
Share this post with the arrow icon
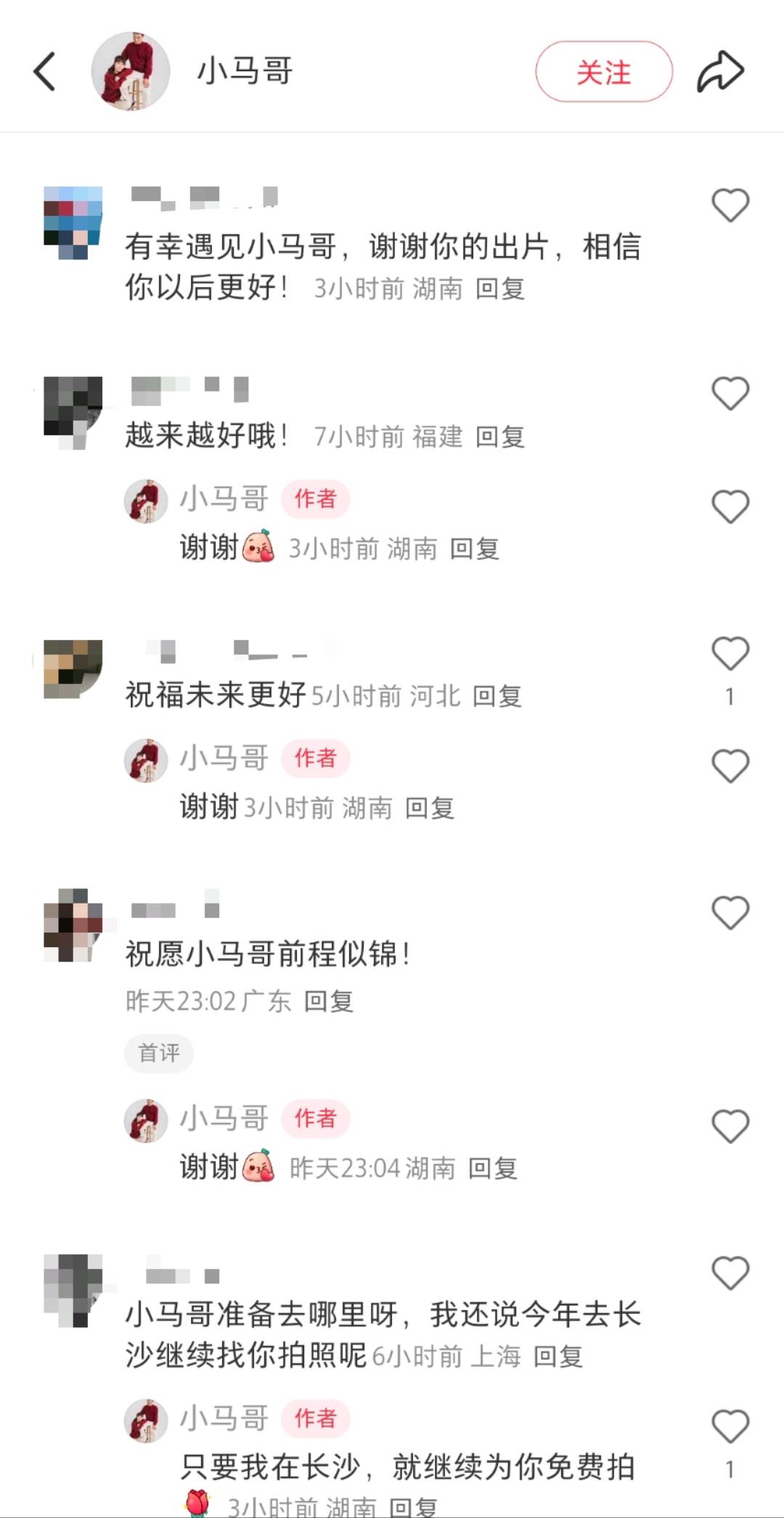[x=720, y=72]
